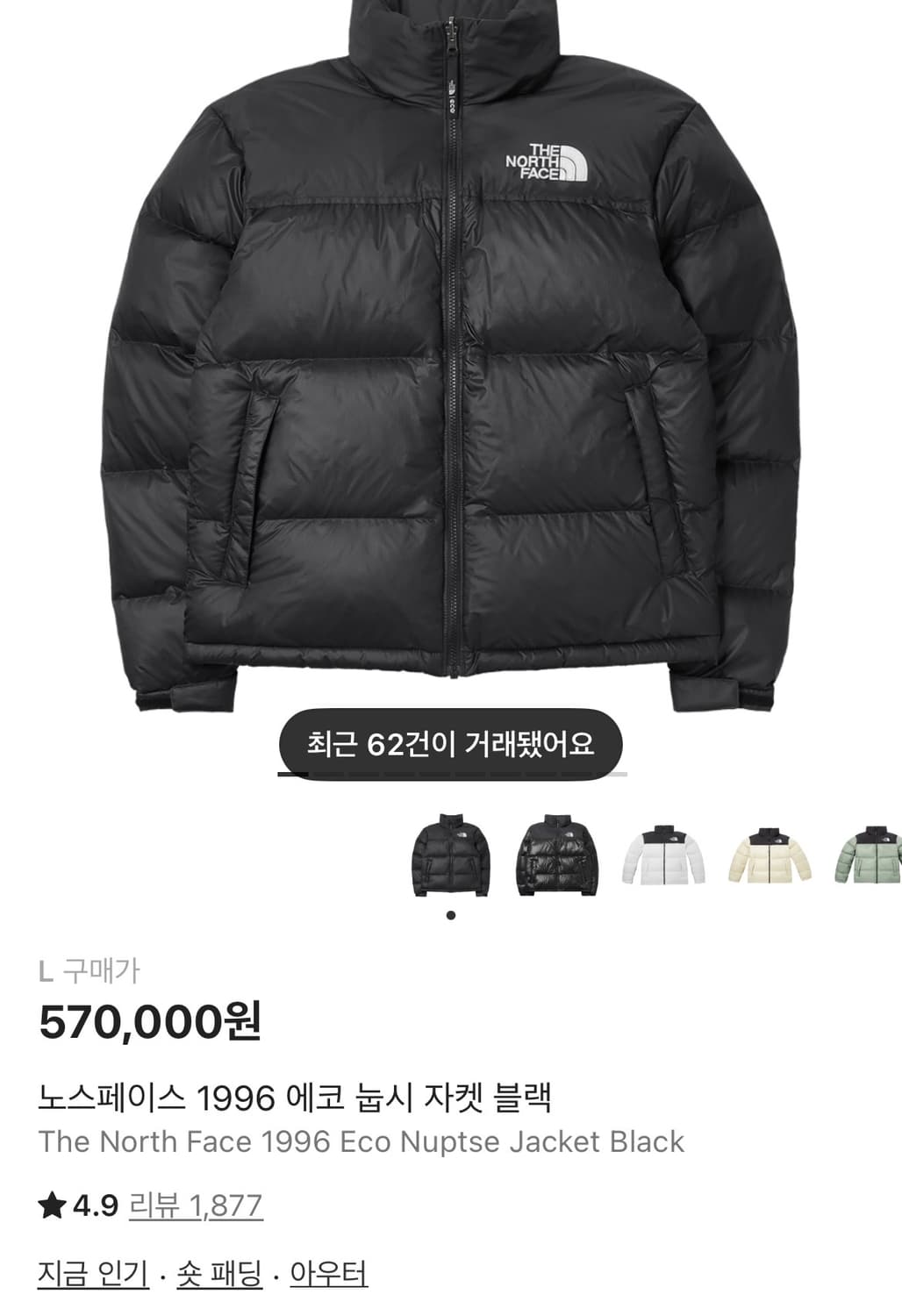Viewport: 902px width, 1316px height.
Task: Select the image carousel pagination dot
Action: click(x=450, y=915)
